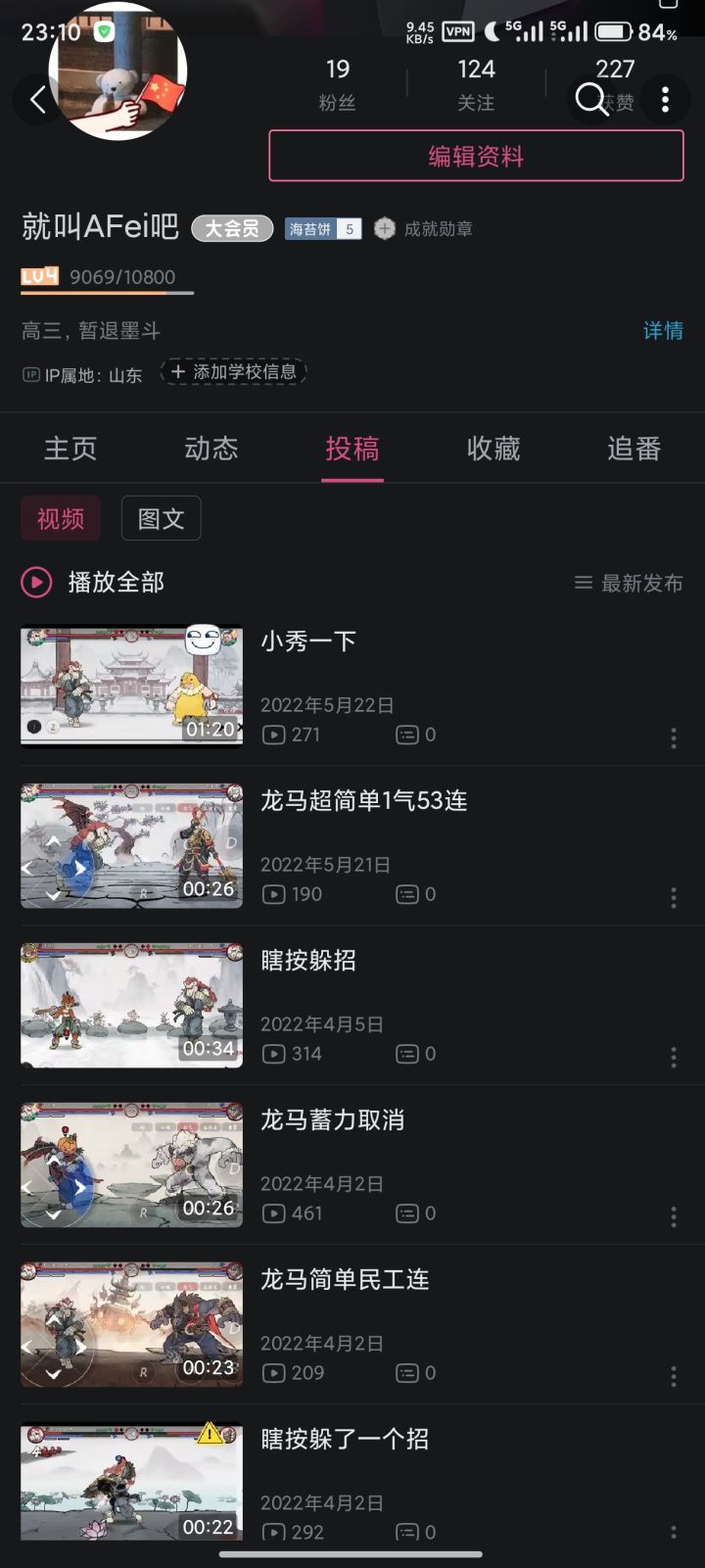Tap the search icon on the profile page
The width and height of the screenshot is (705, 1568).
click(591, 99)
